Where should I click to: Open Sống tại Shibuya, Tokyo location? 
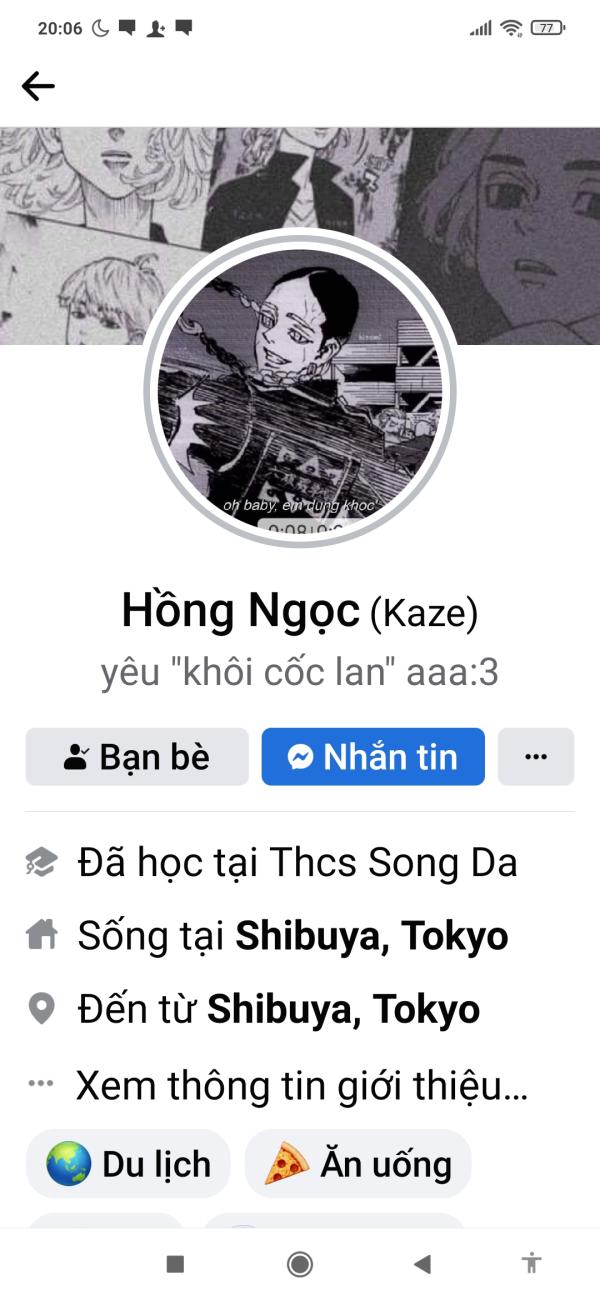[x=292, y=937]
